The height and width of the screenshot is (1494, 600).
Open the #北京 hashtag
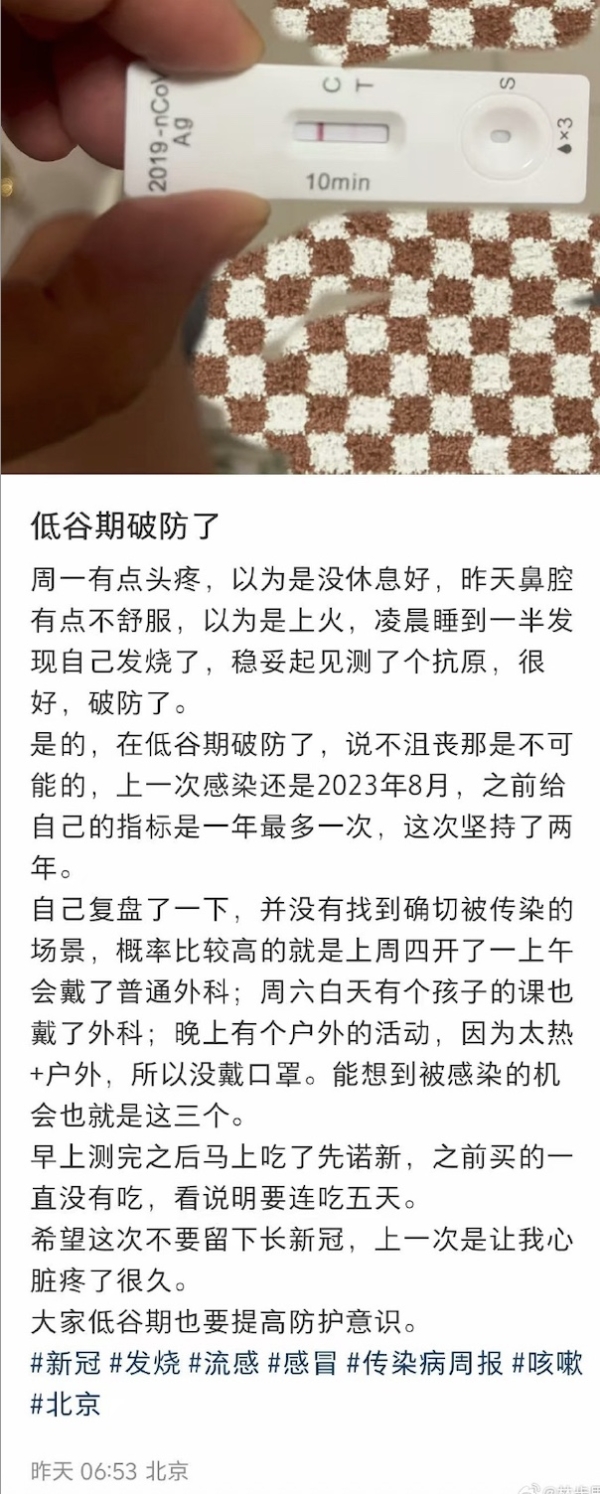(x=65, y=1403)
